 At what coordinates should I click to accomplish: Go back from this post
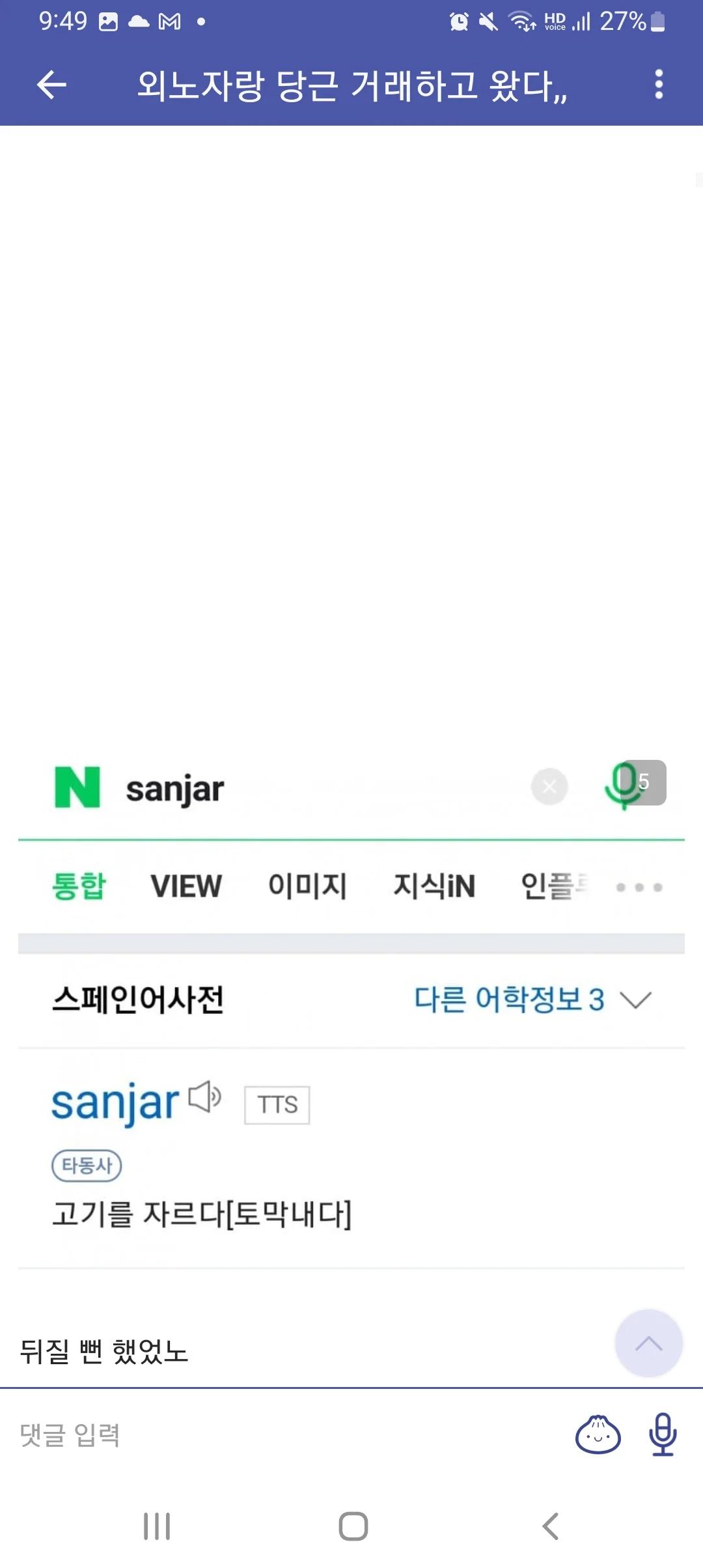52,85
